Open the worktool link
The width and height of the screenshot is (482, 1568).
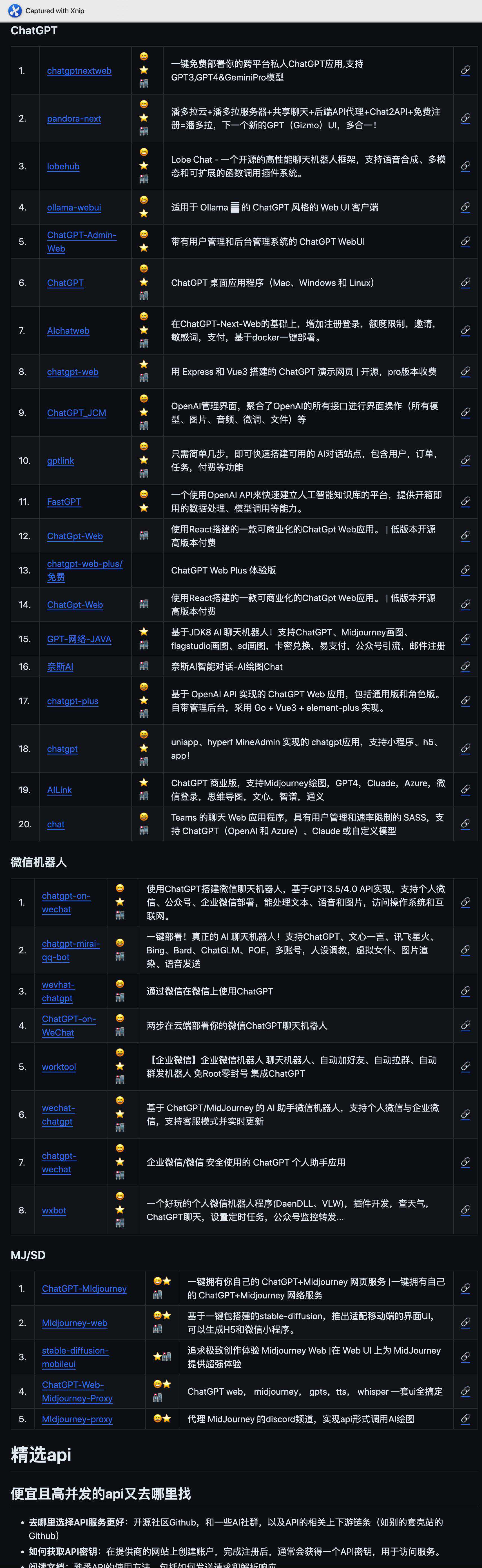(x=59, y=1067)
